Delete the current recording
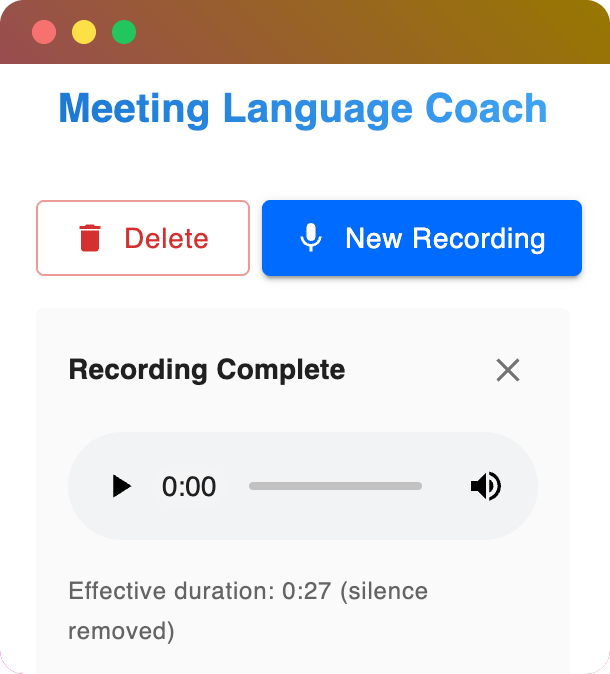The width and height of the screenshot is (610, 674). click(x=143, y=238)
